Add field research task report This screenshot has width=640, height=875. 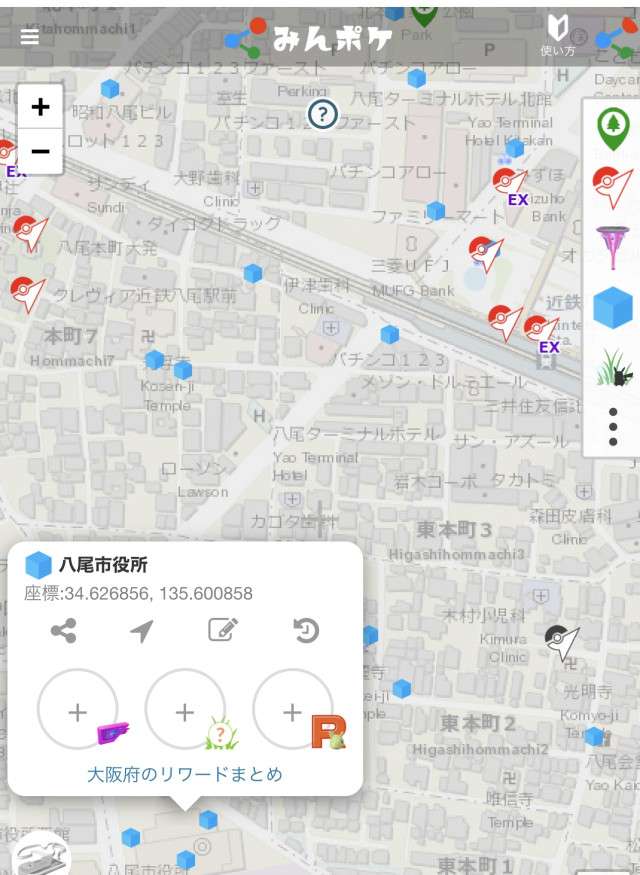point(185,712)
